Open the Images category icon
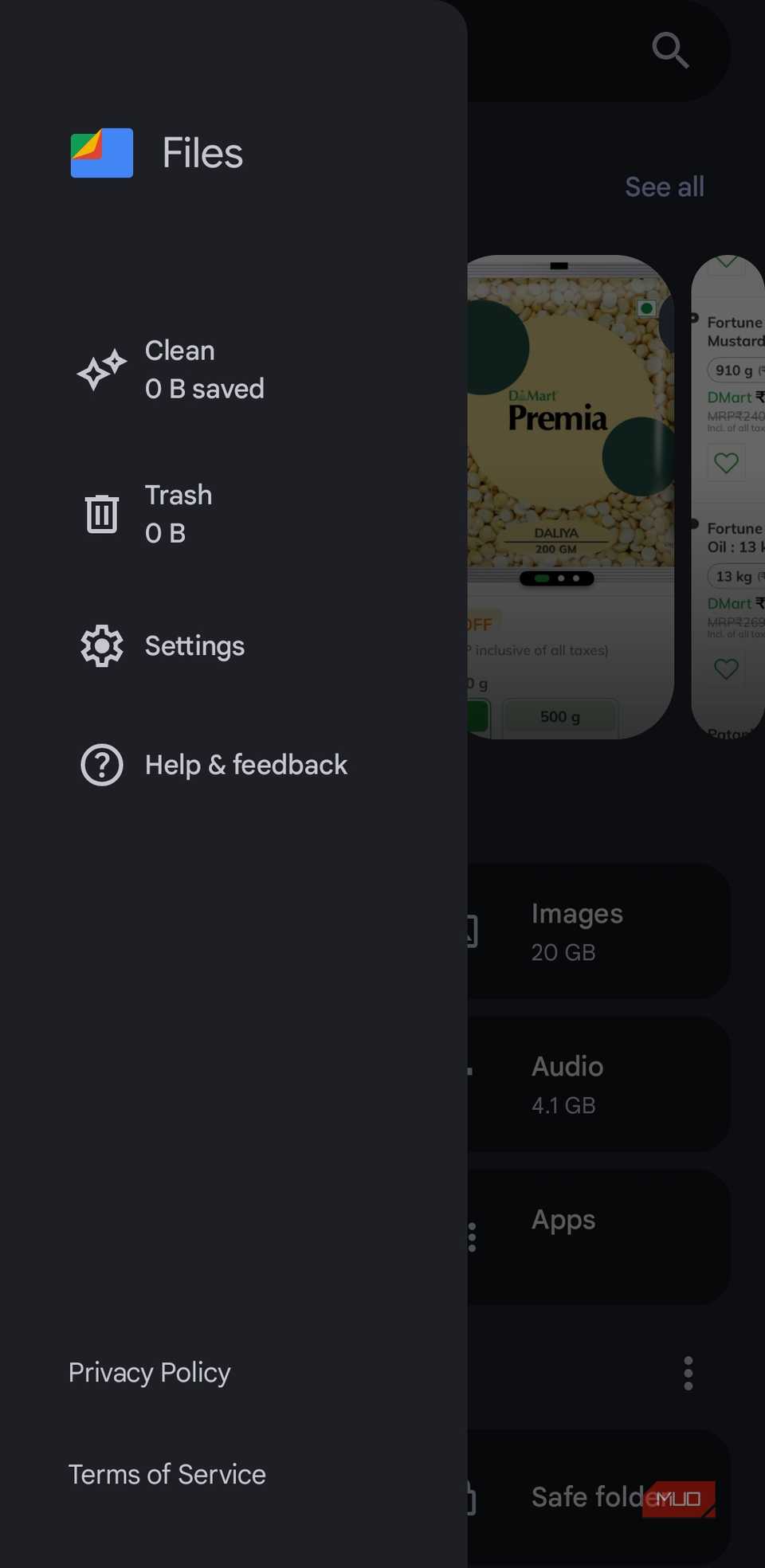The image size is (765, 1568). coord(470,932)
